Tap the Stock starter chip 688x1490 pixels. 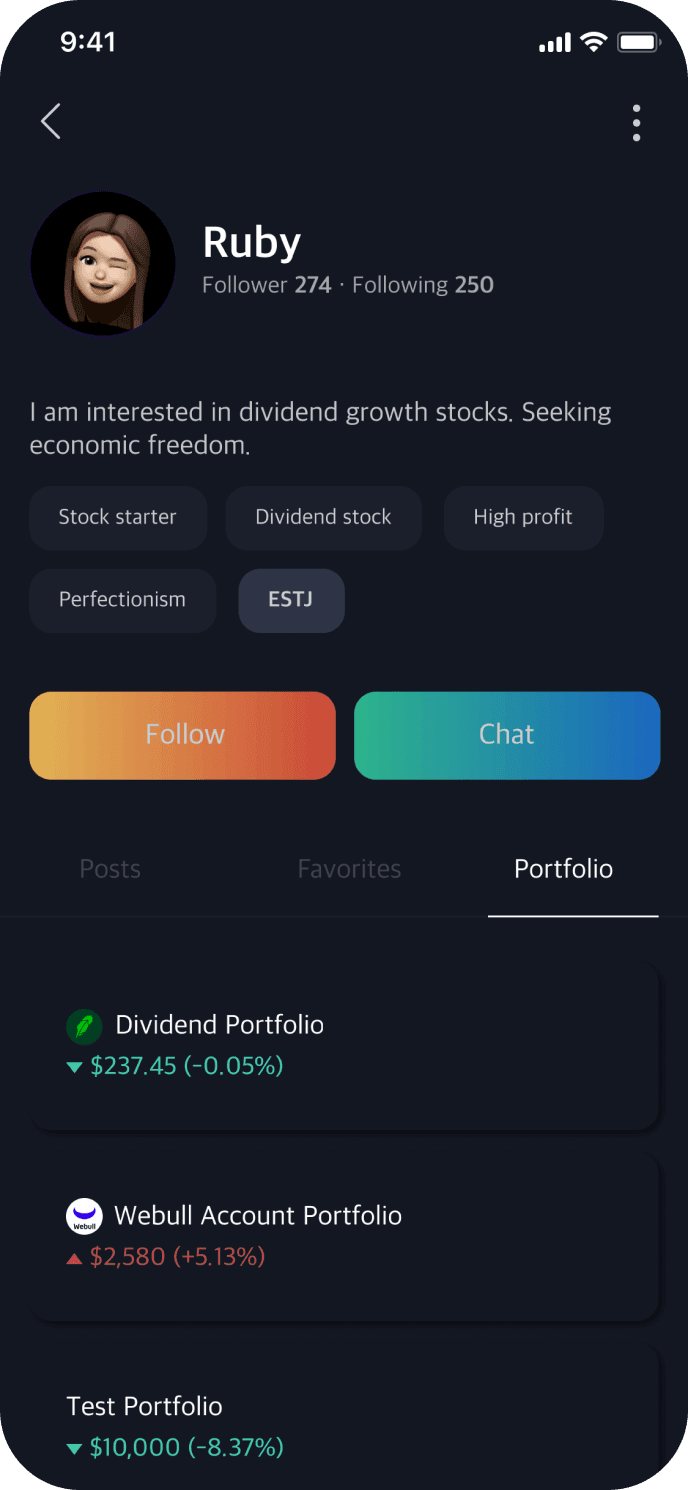(x=118, y=517)
